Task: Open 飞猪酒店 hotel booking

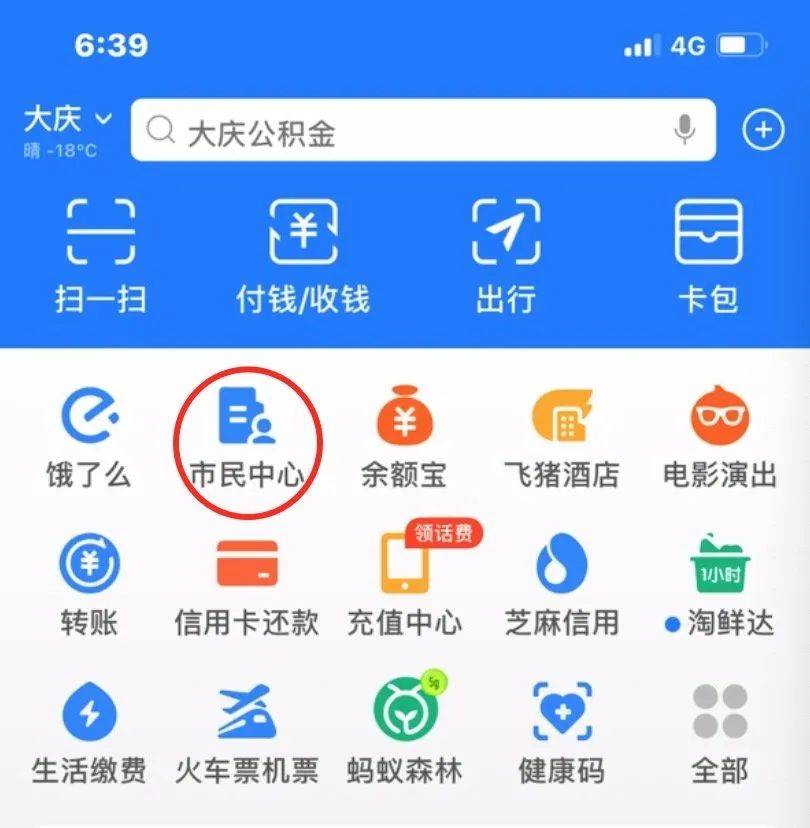Action: pos(562,439)
